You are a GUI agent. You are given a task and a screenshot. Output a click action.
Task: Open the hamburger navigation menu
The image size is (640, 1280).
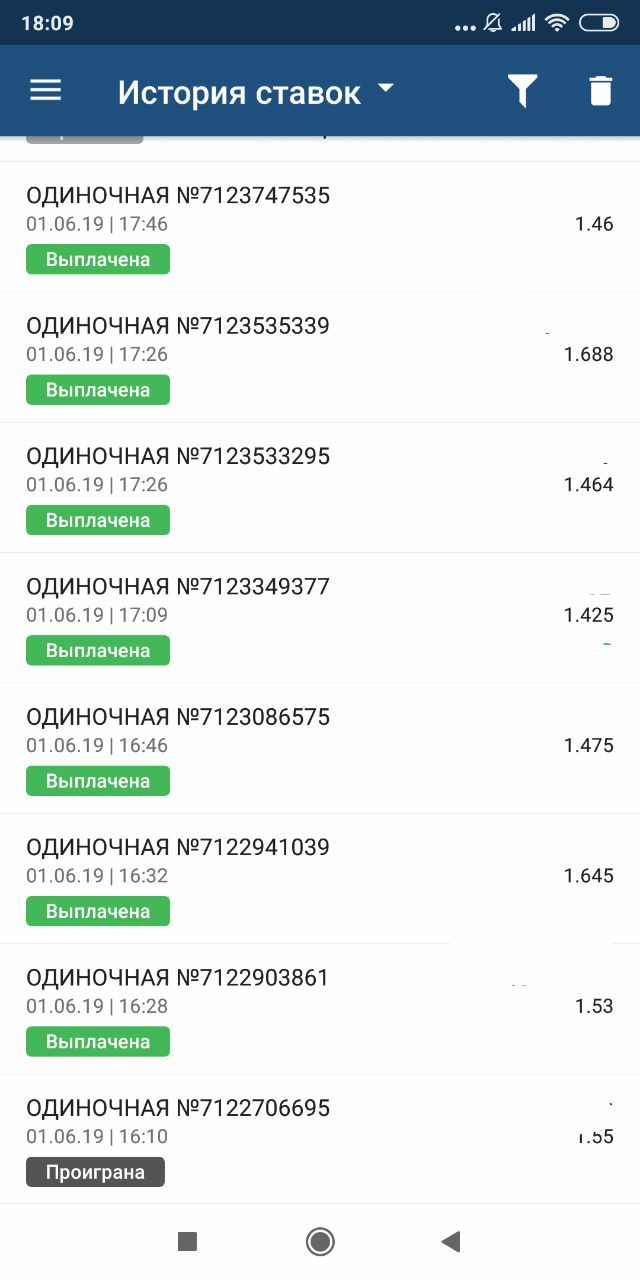coord(46,91)
